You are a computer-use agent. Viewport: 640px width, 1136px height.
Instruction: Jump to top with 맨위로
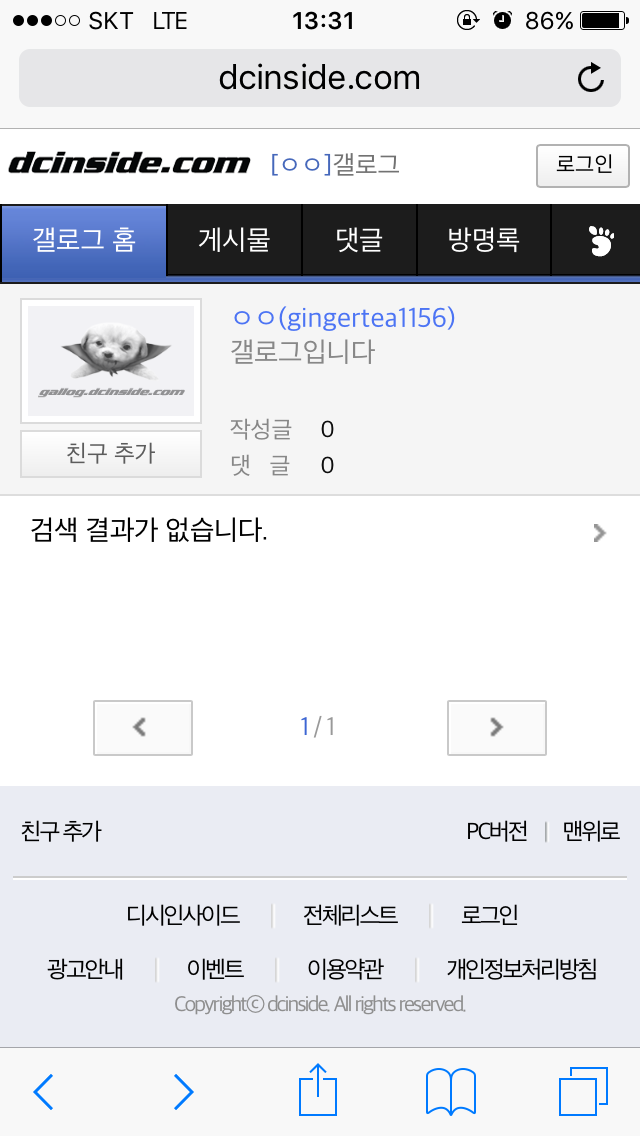tap(591, 831)
